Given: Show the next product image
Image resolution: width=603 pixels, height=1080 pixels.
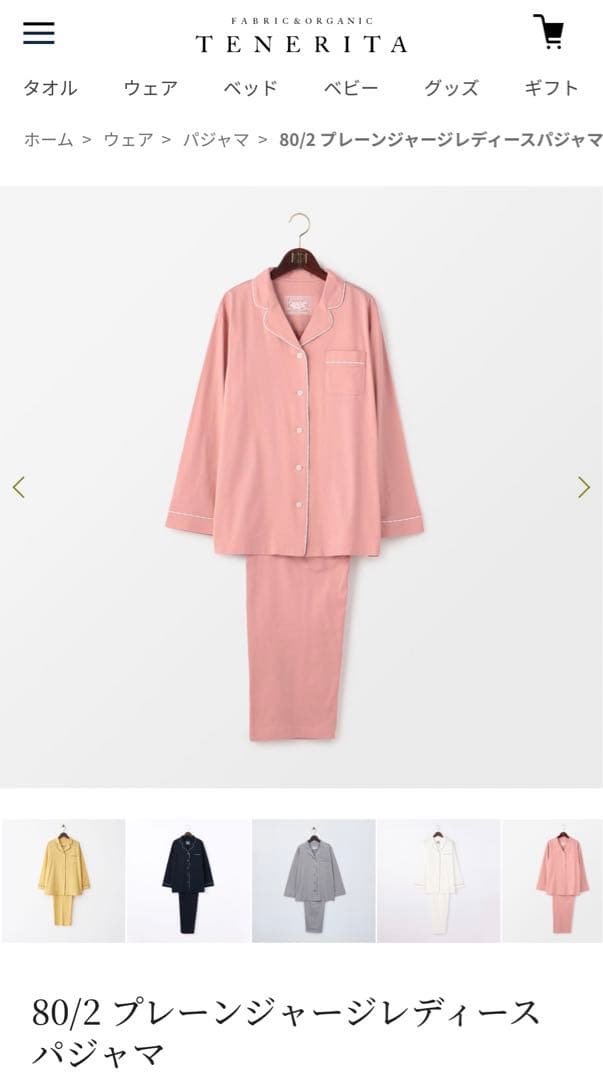Looking at the screenshot, I should [583, 487].
